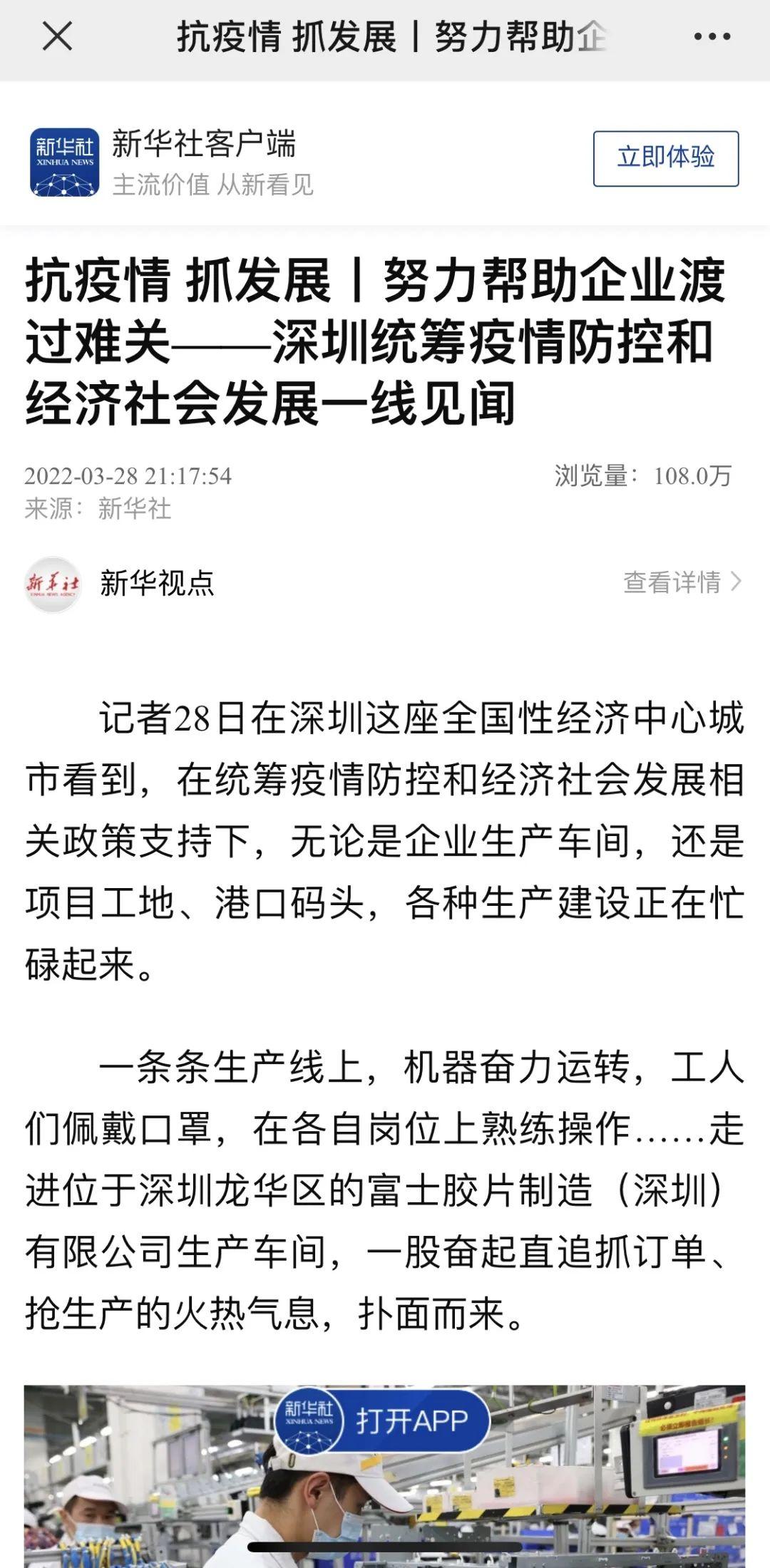The image size is (770, 1568).
Task: Tap the 立即体验 button
Action: click(665, 158)
